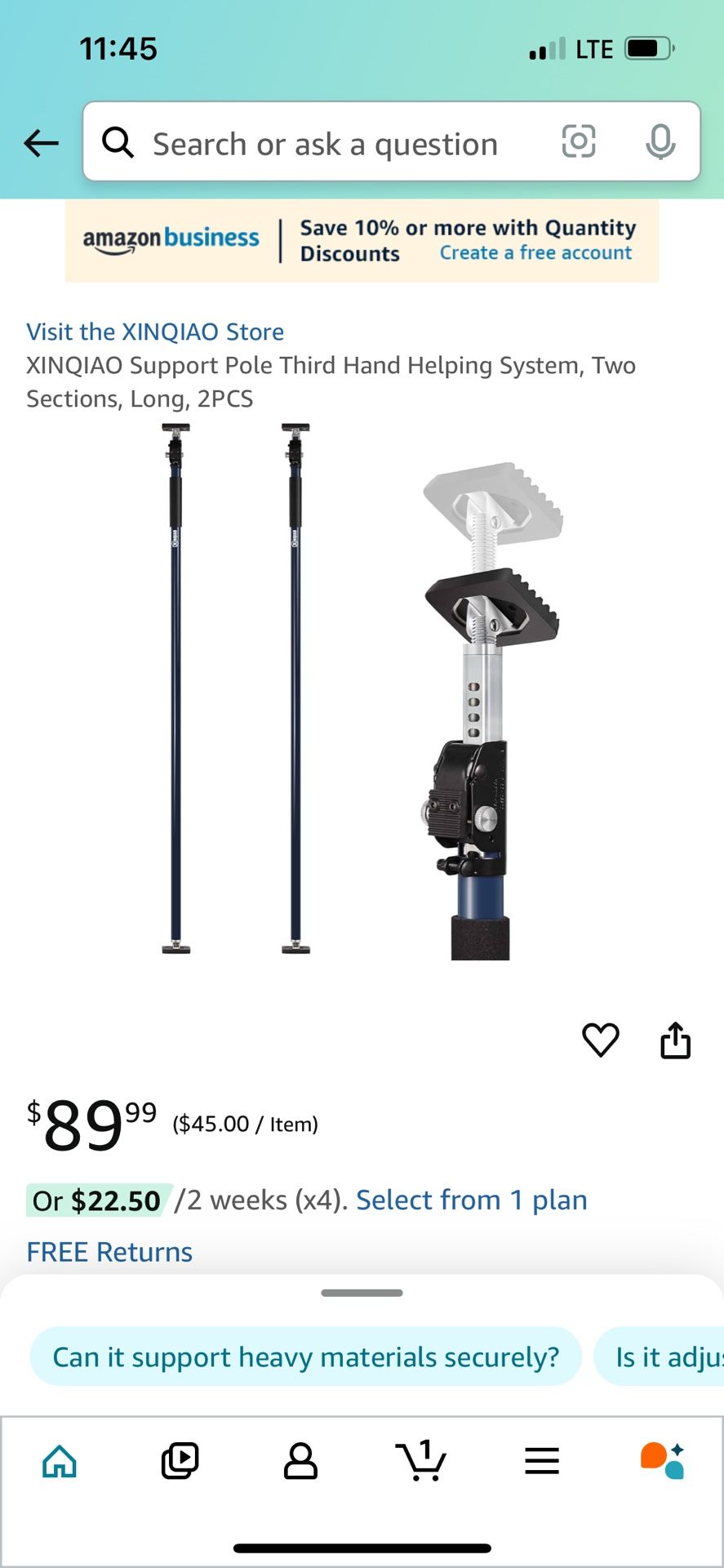The height and width of the screenshot is (1568, 724).
Task: Open Rufus AI assistant
Action: coord(662,1461)
